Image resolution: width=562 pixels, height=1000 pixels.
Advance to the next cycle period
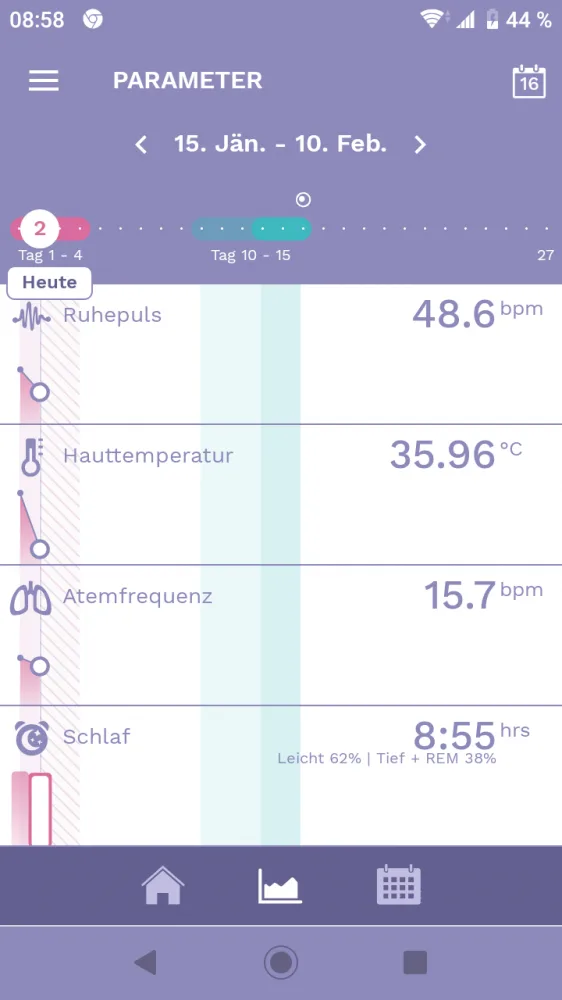(419, 145)
